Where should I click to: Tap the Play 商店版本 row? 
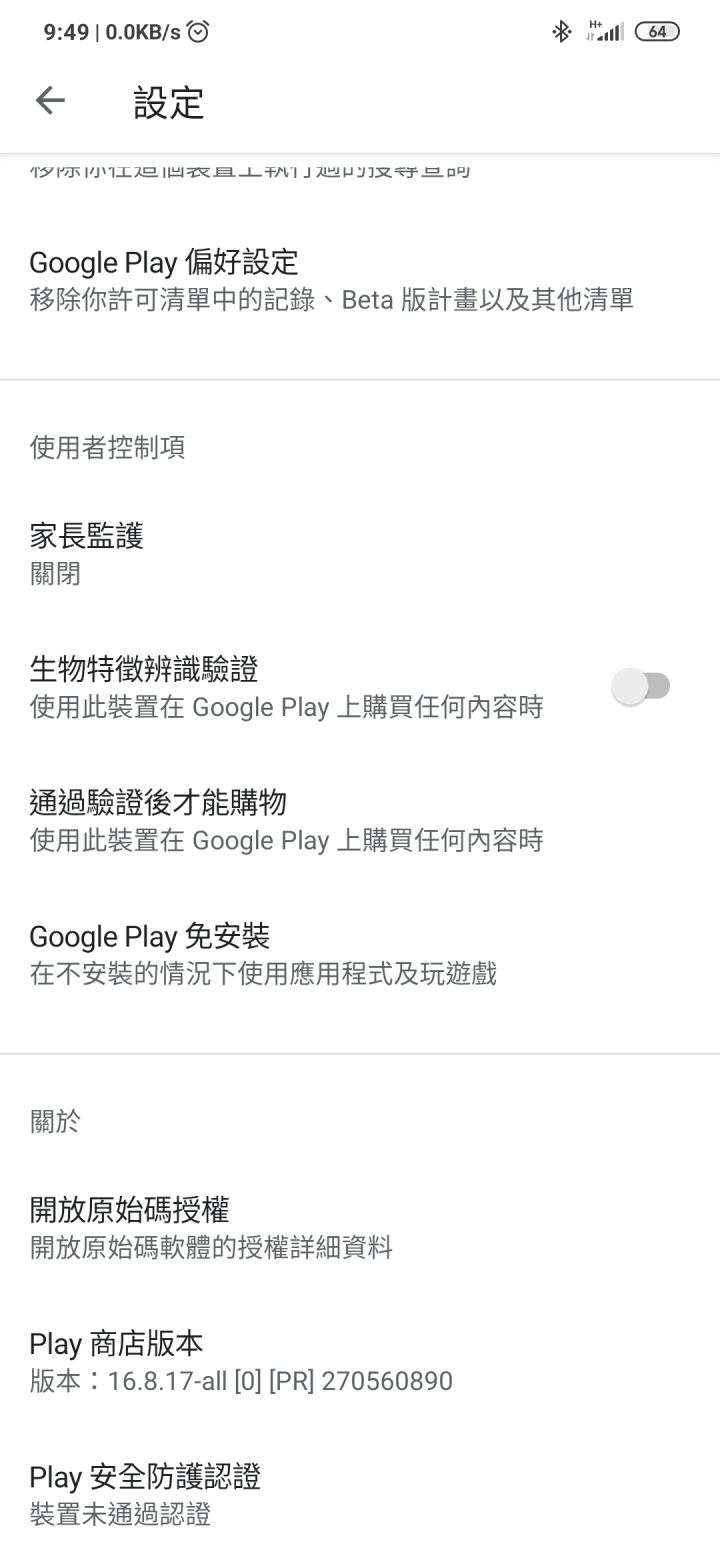point(360,1361)
